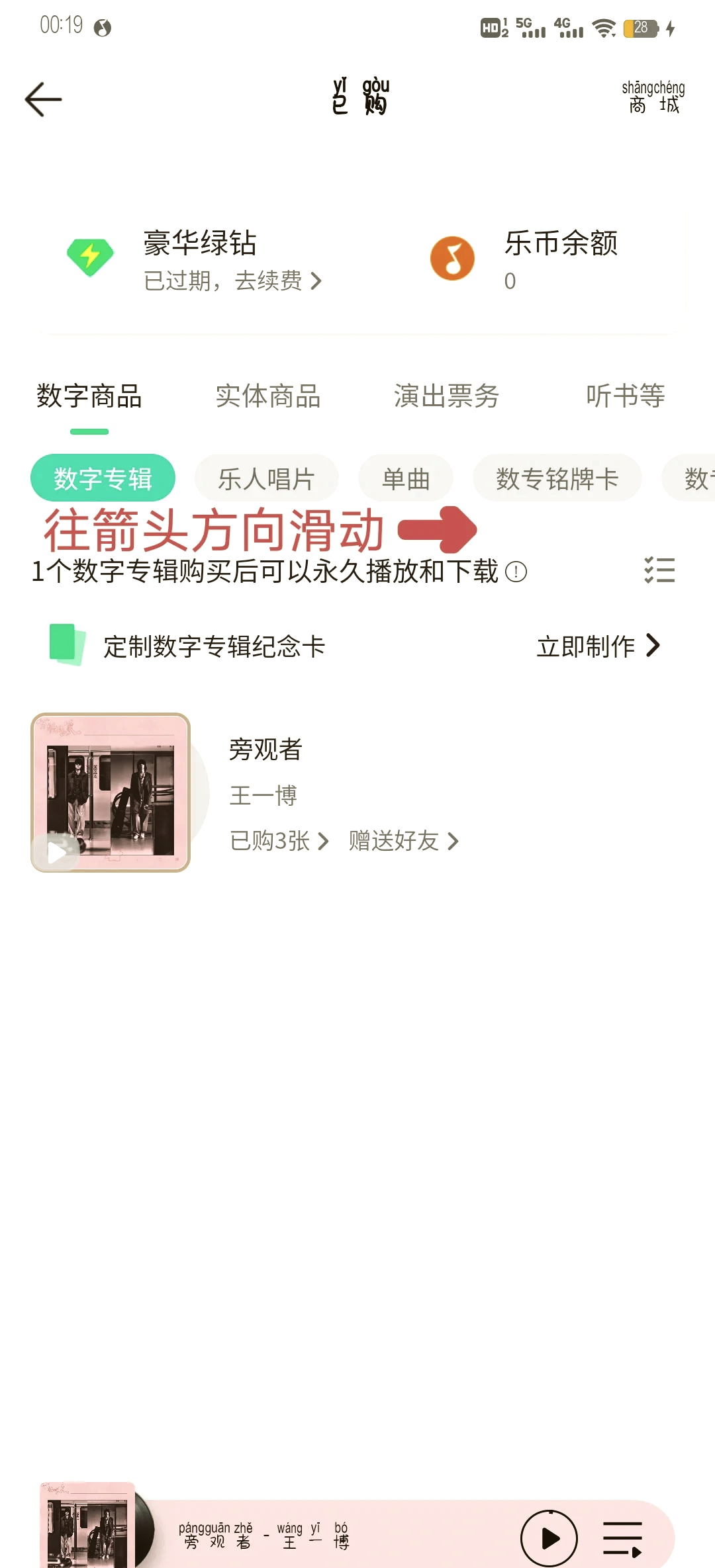Switch to the 实体商品 tab
715x1568 pixels.
(268, 396)
